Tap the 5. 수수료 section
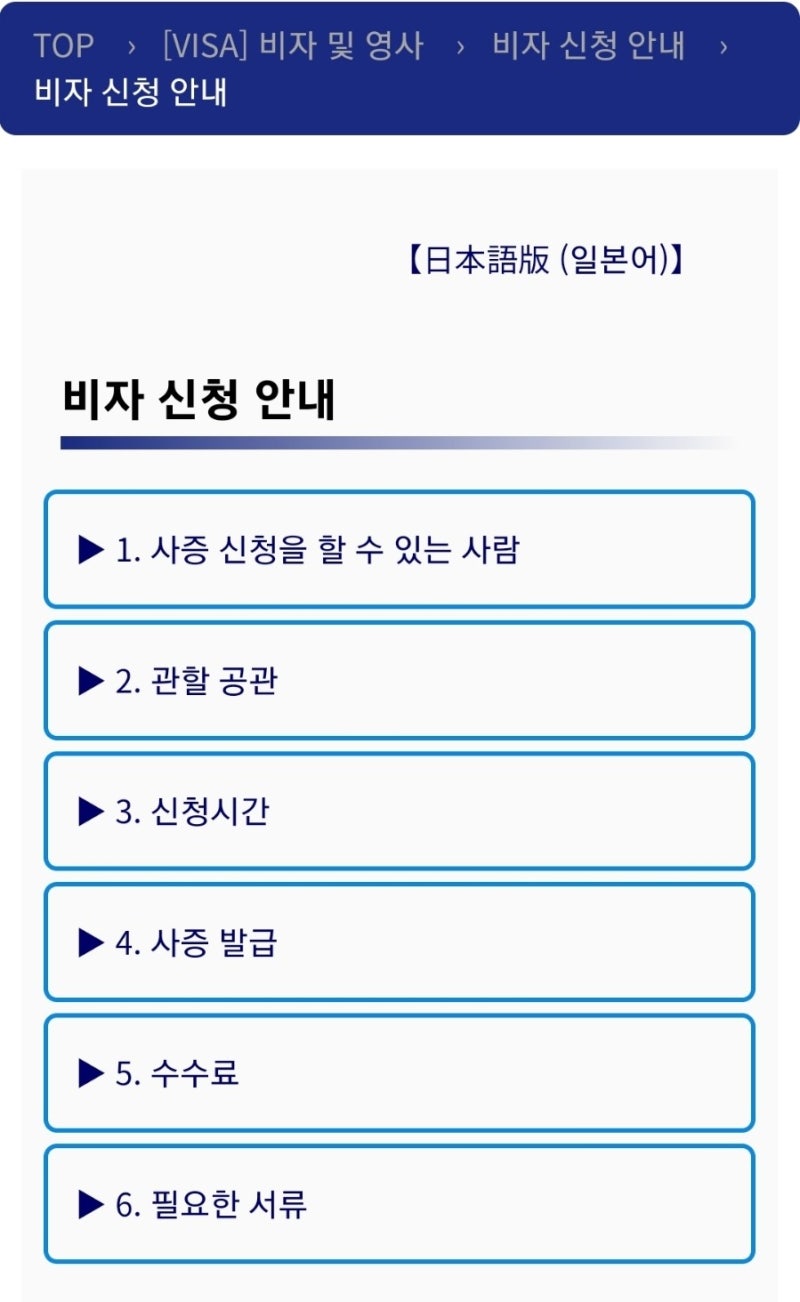 (x=399, y=1073)
